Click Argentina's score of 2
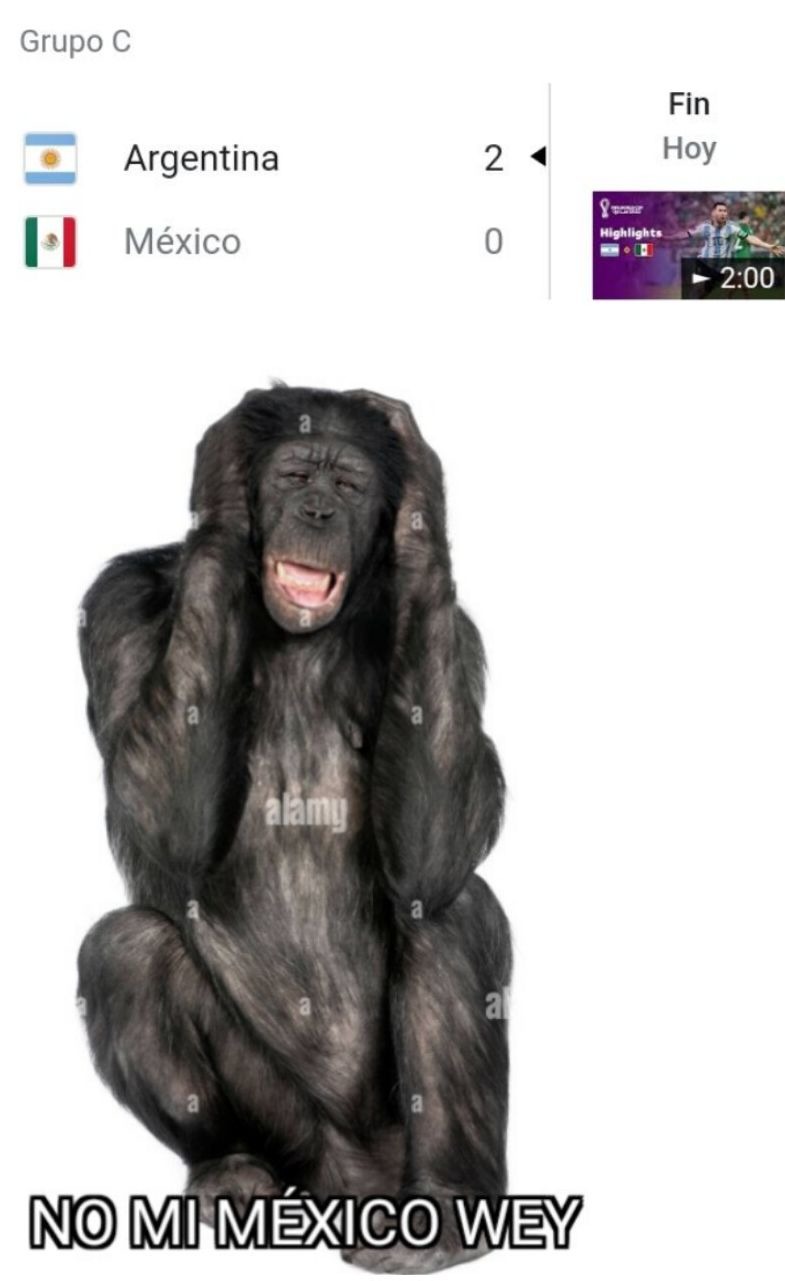Viewport: 785px width, 1281px height. tap(495, 157)
